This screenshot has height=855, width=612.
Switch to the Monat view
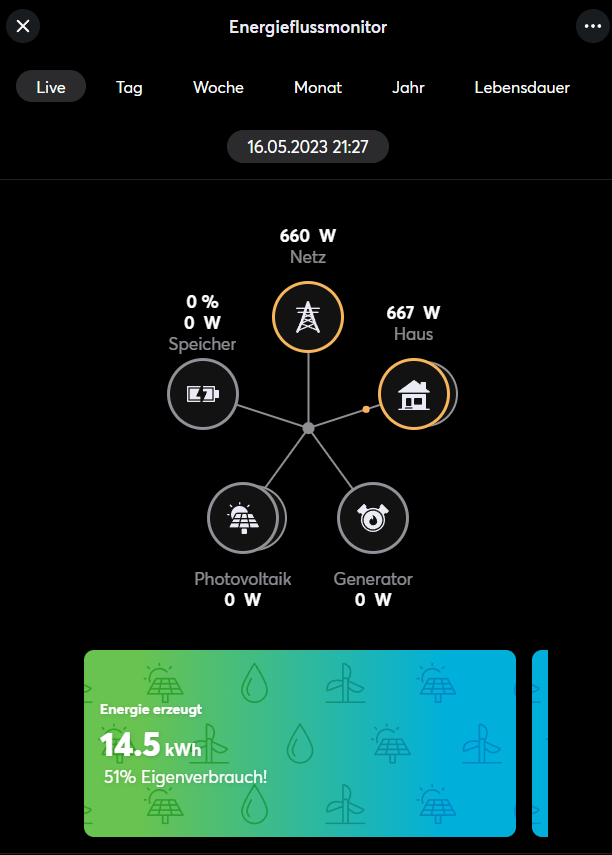[318, 87]
